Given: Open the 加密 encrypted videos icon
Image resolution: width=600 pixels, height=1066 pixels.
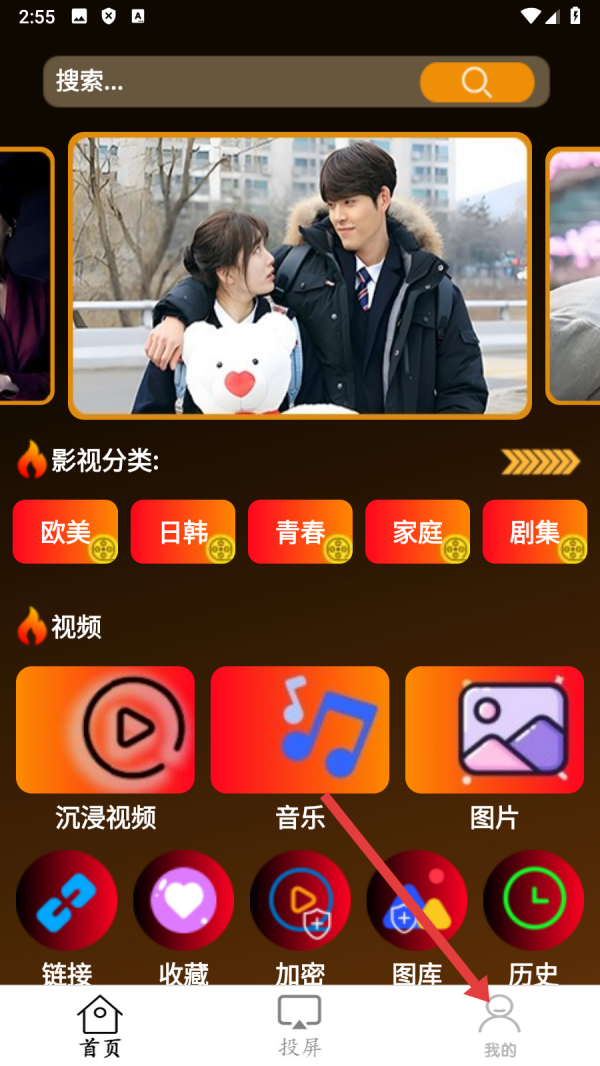Looking at the screenshot, I should 300,900.
